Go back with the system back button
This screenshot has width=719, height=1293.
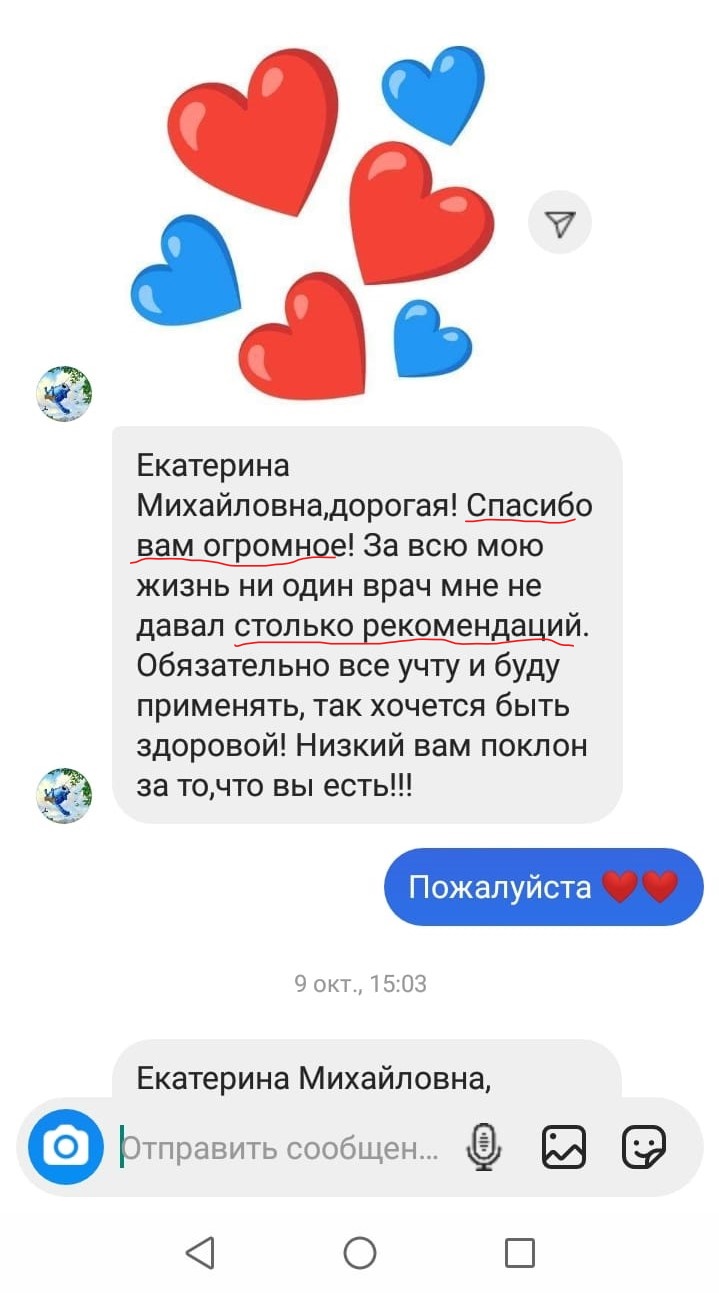coord(200,1252)
